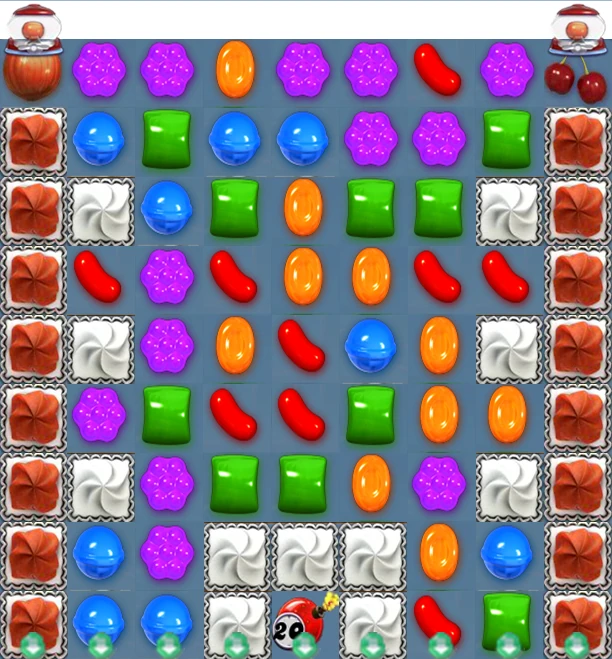Select the hazelnut ingredient
The height and width of the screenshot is (659, 612).
point(32,75)
